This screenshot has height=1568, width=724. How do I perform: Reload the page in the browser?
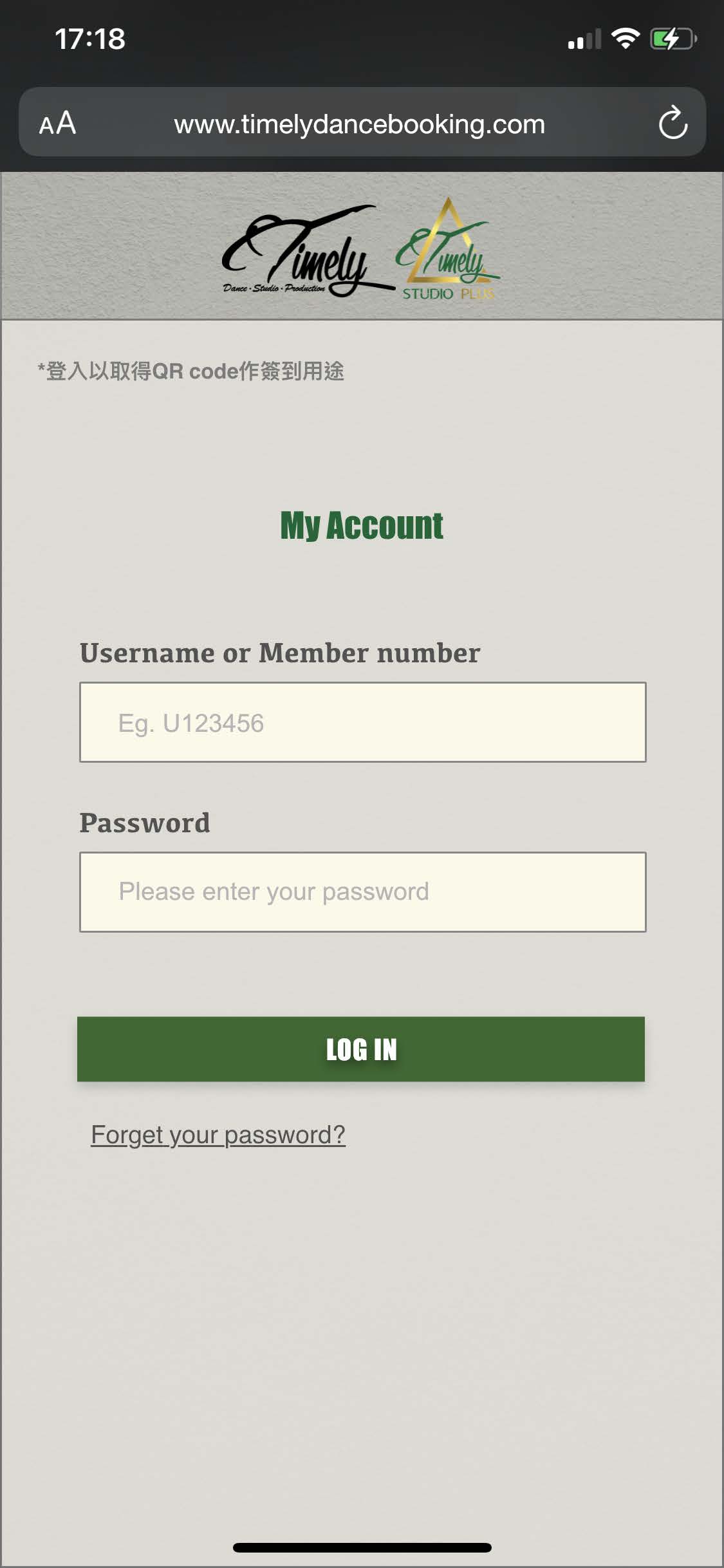(673, 123)
